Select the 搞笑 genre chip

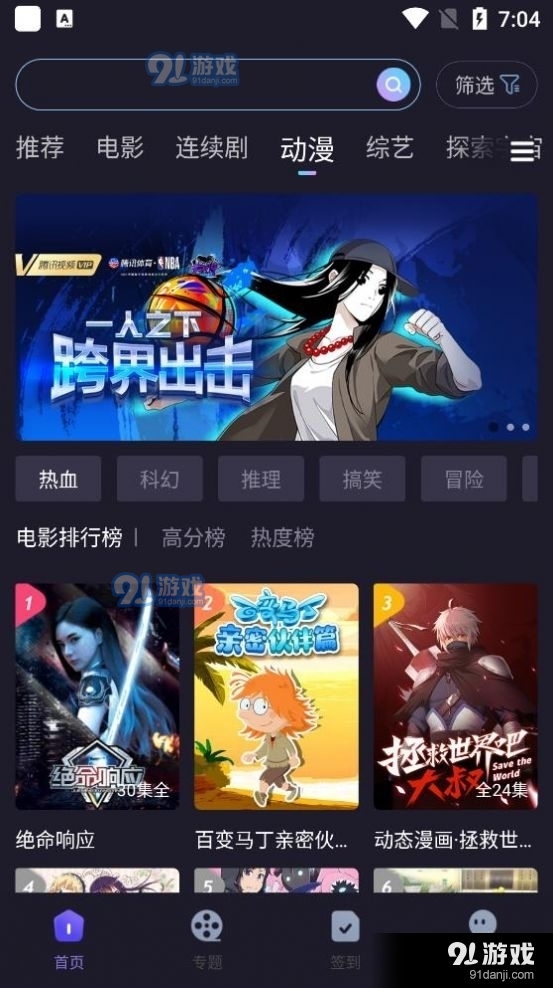point(362,479)
